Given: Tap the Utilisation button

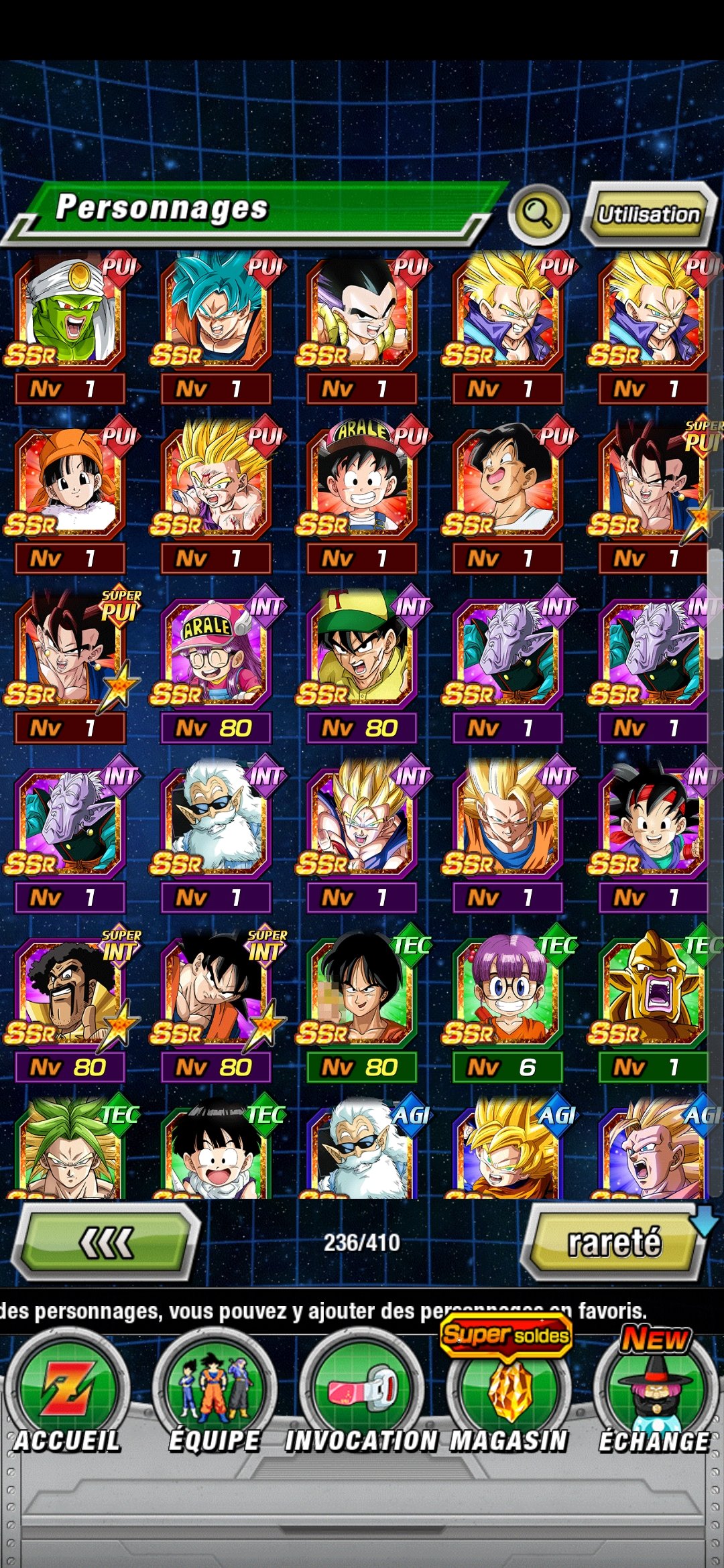Looking at the screenshot, I should (648, 214).
